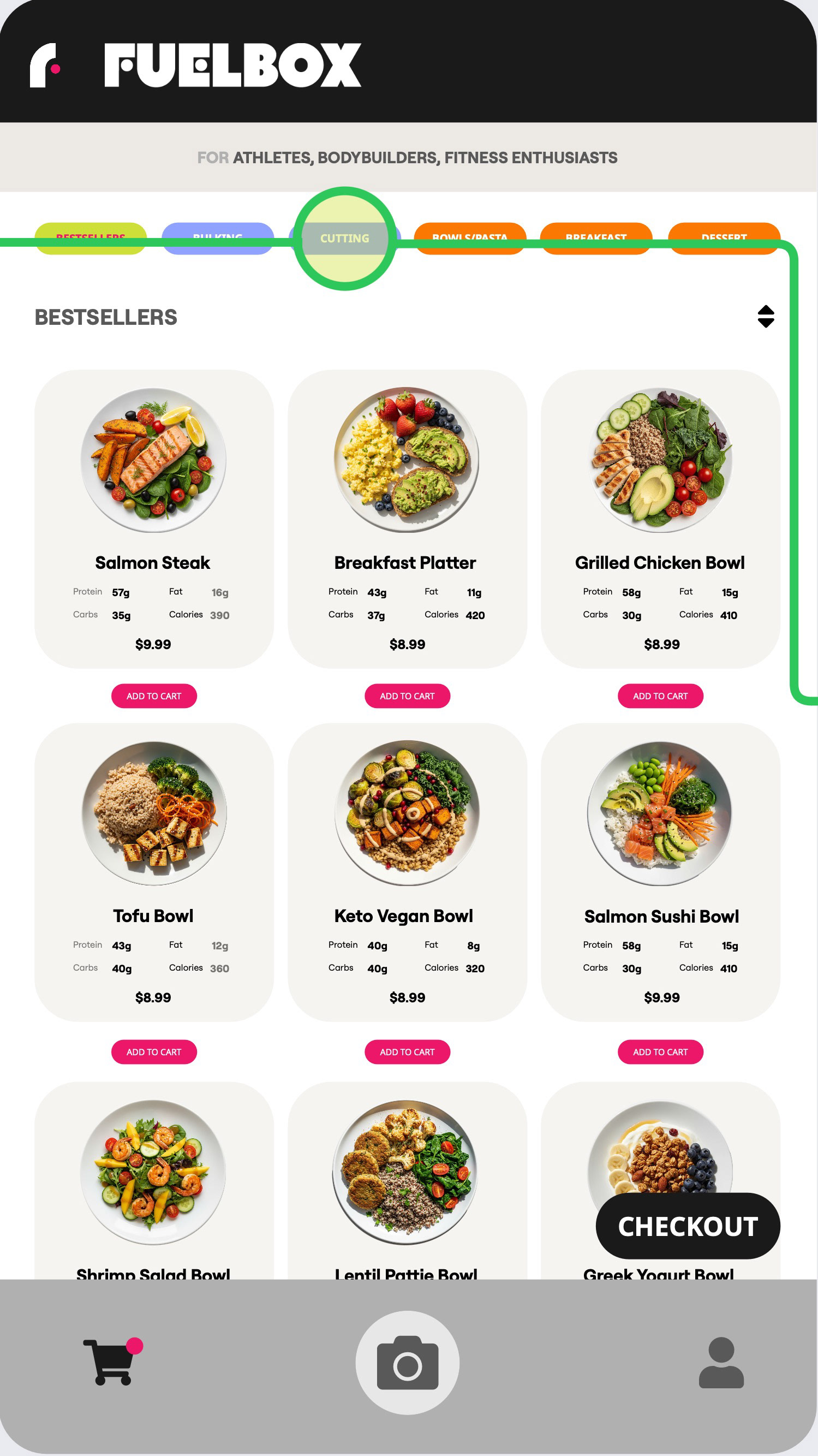The image size is (818, 1456).
Task: Add Salmon Sushi Bowl to cart
Action: [660, 1052]
